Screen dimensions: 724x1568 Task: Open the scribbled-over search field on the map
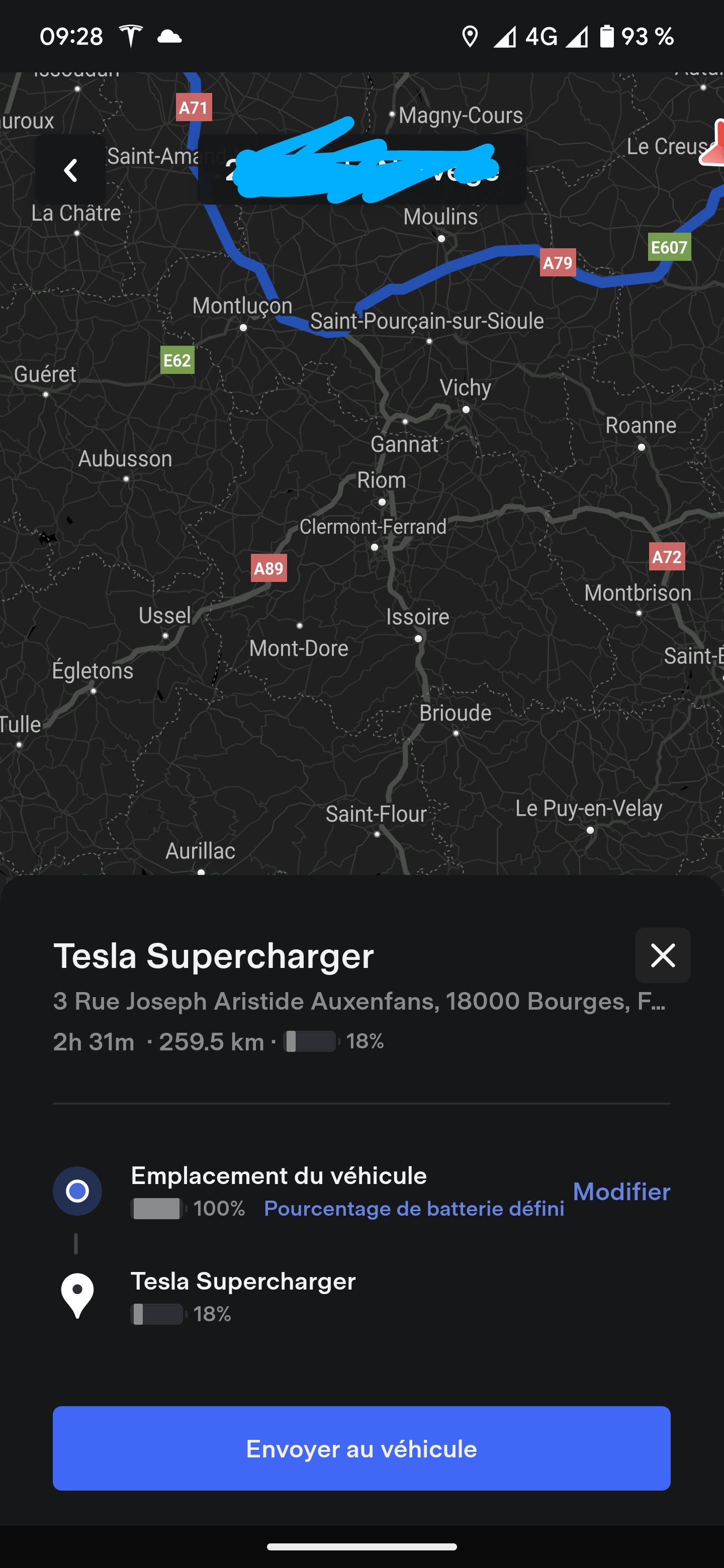coord(363,170)
